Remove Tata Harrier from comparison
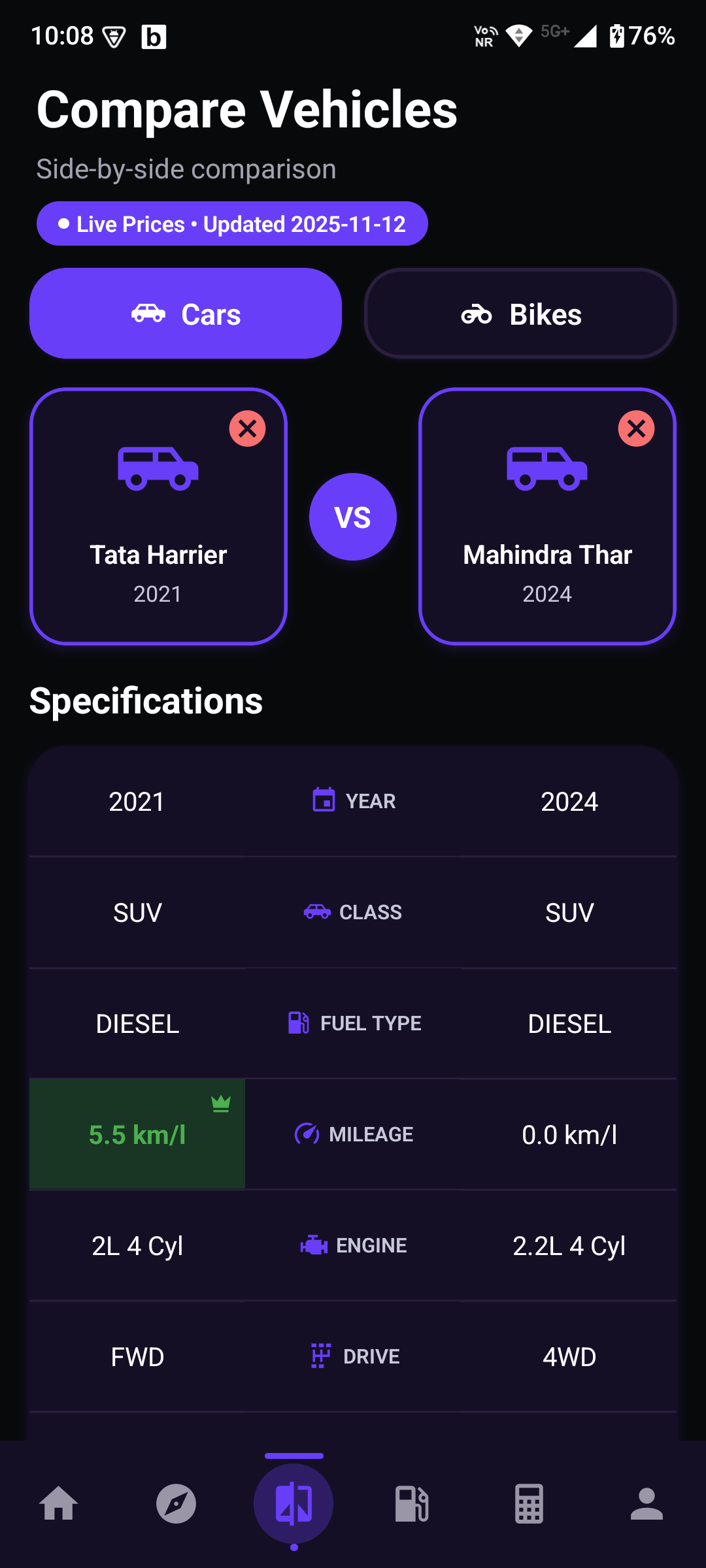706x1568 pixels. coord(247,429)
